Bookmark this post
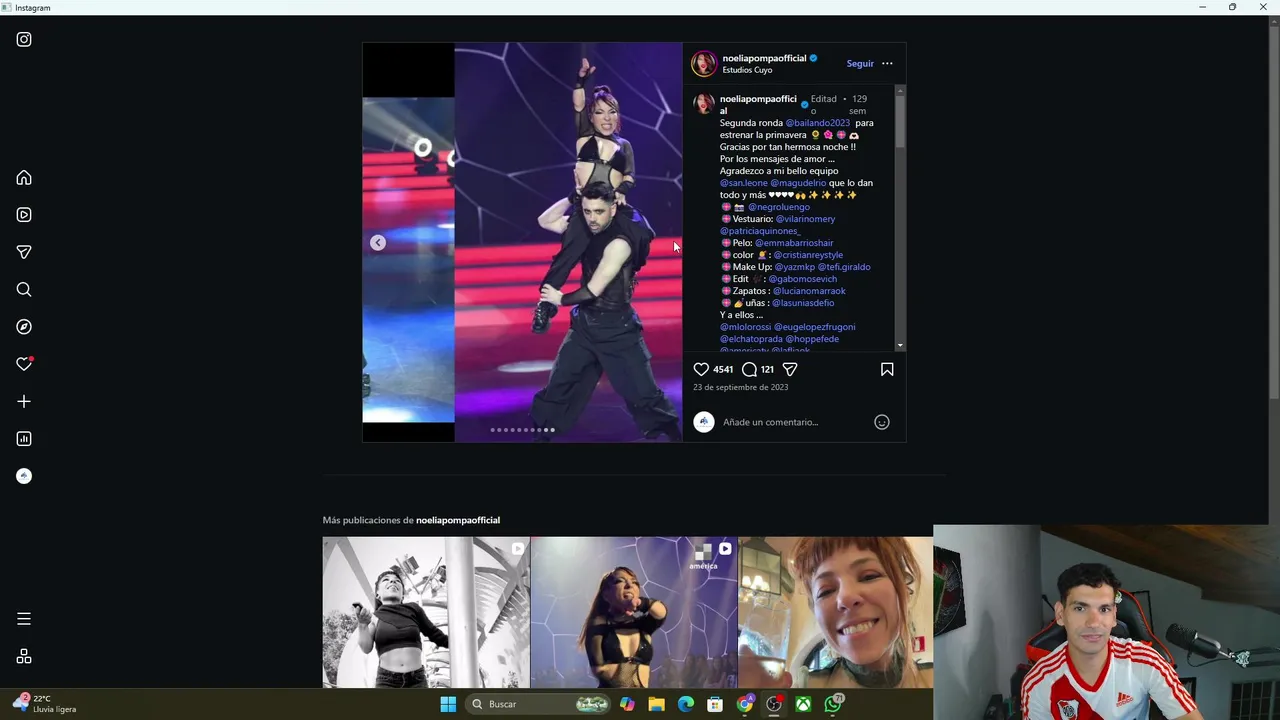The width and height of the screenshot is (1280, 720). pyautogui.click(x=887, y=369)
